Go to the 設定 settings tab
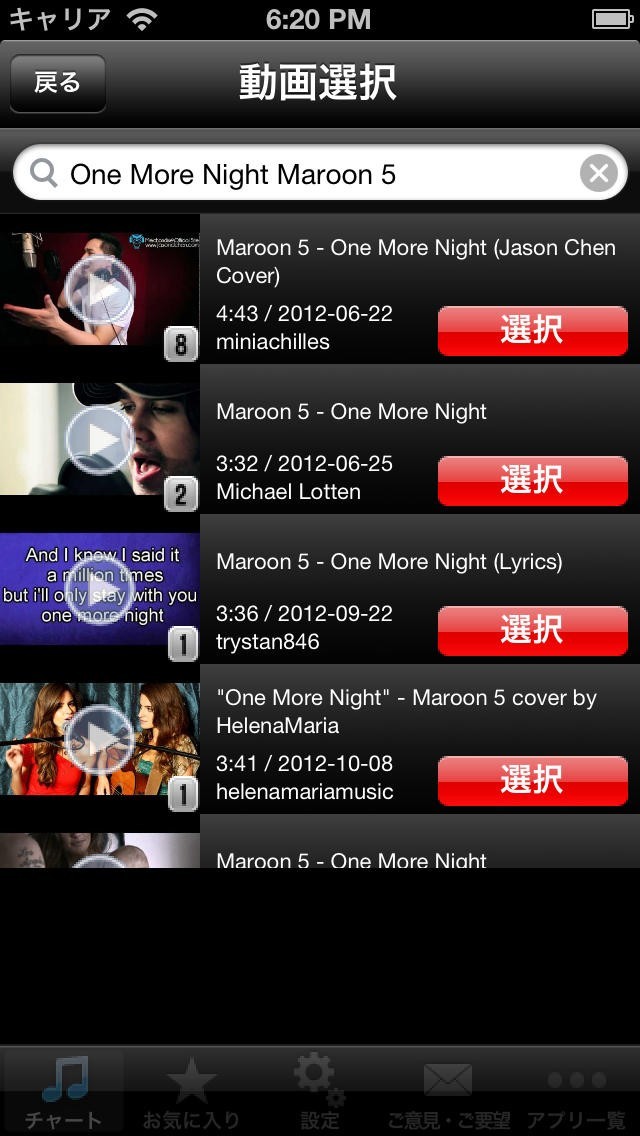Screen dimensions: 640x1136 [x=319, y=1092]
